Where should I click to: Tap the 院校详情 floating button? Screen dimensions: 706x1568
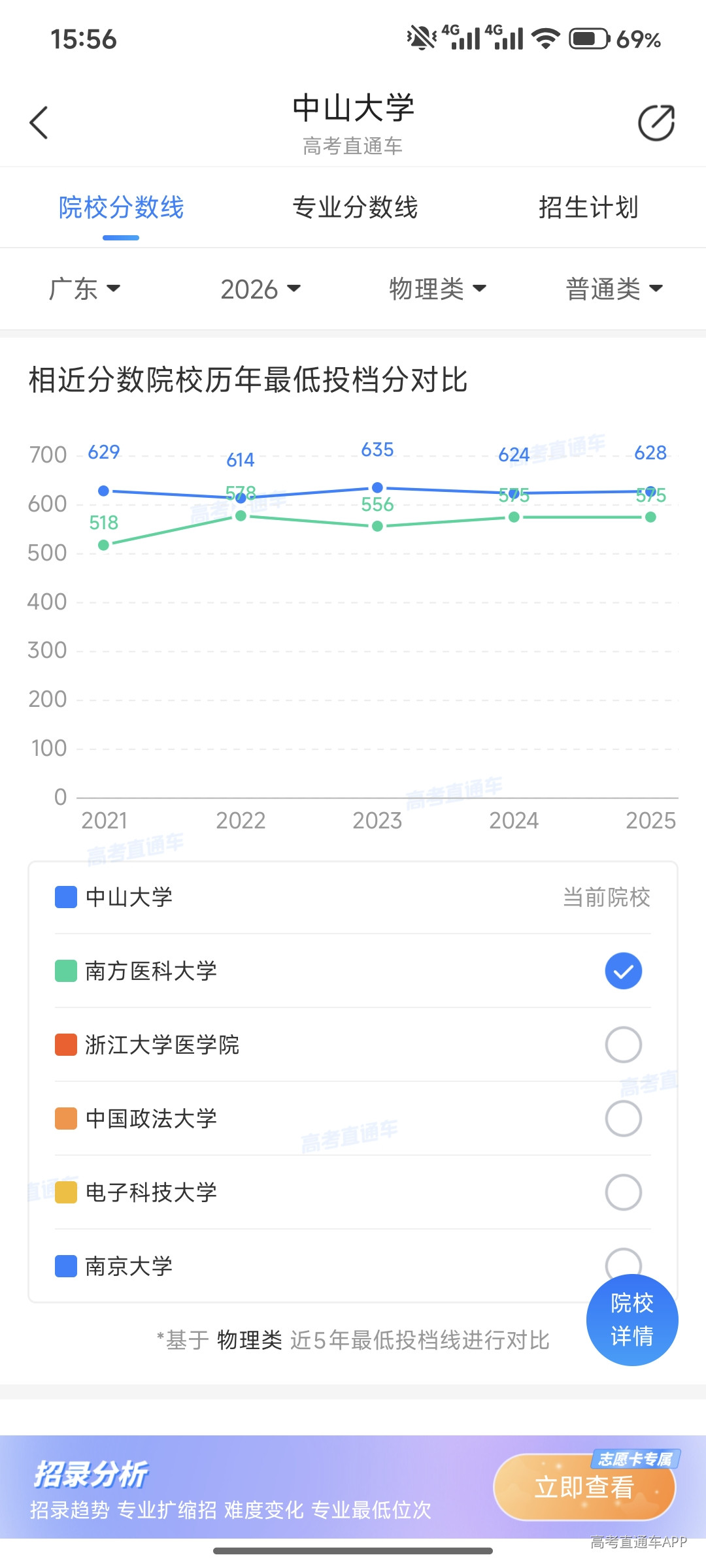(632, 1320)
